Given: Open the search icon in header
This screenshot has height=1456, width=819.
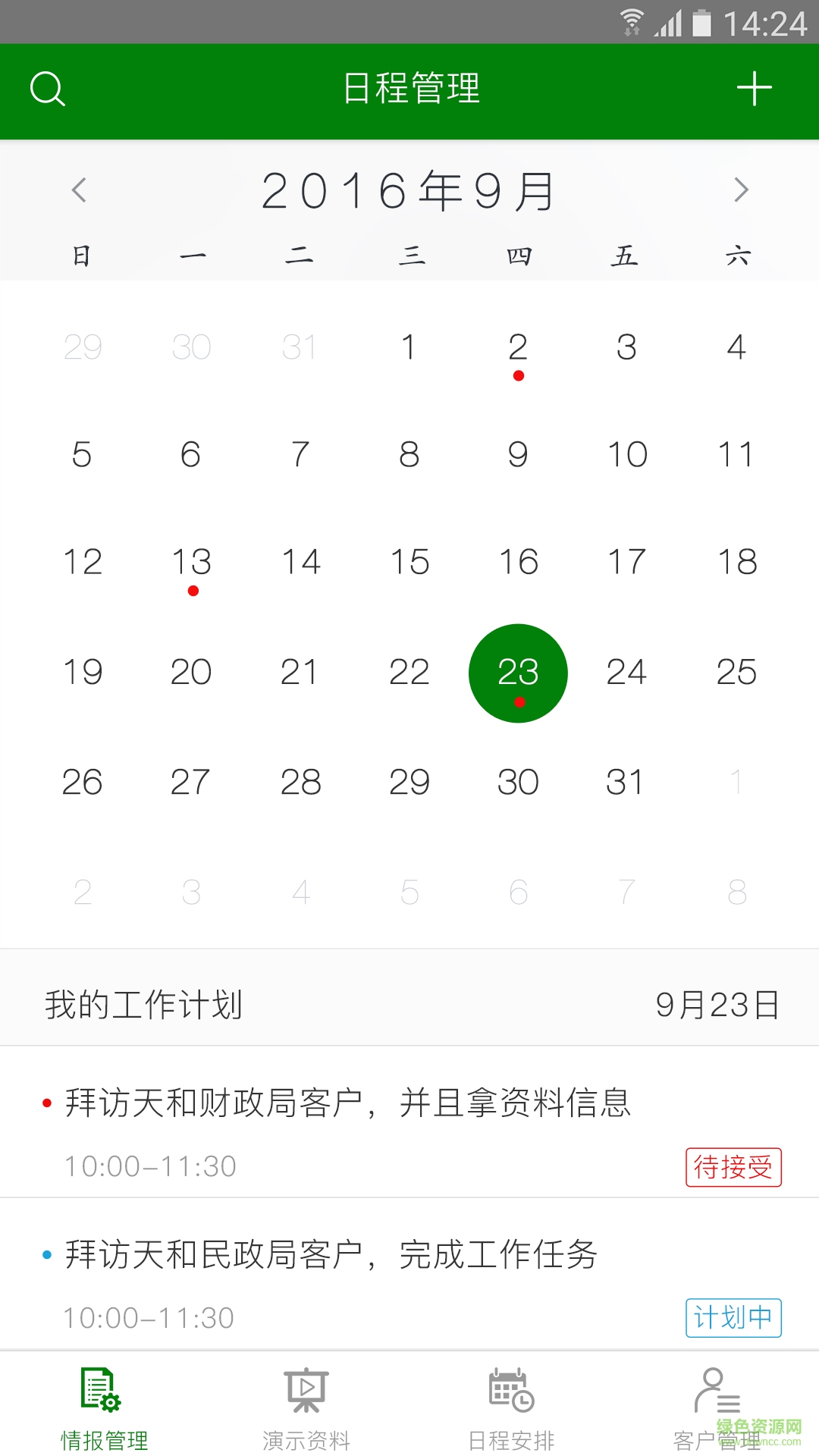Looking at the screenshot, I should click(x=47, y=89).
